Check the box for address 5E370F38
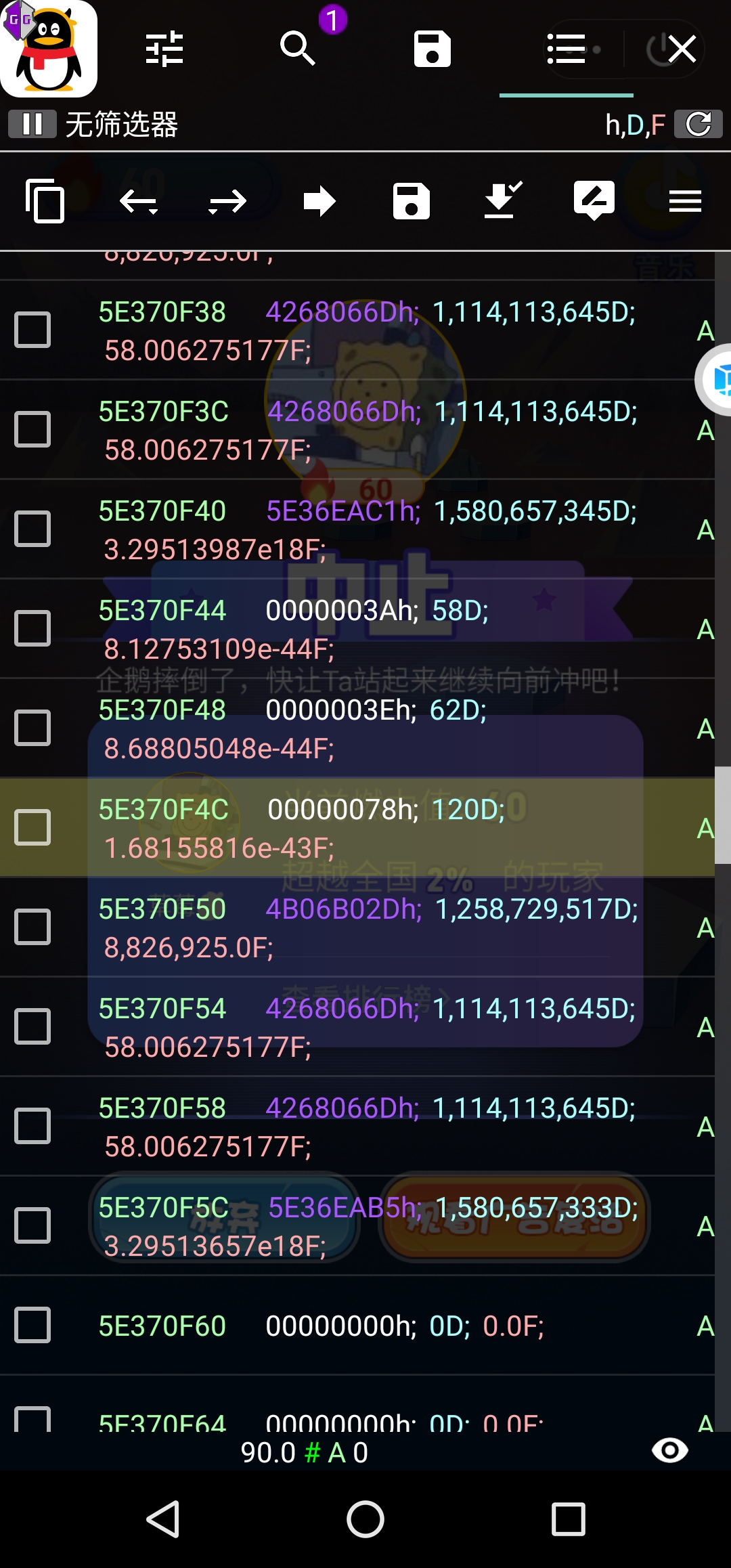 pos(32,330)
